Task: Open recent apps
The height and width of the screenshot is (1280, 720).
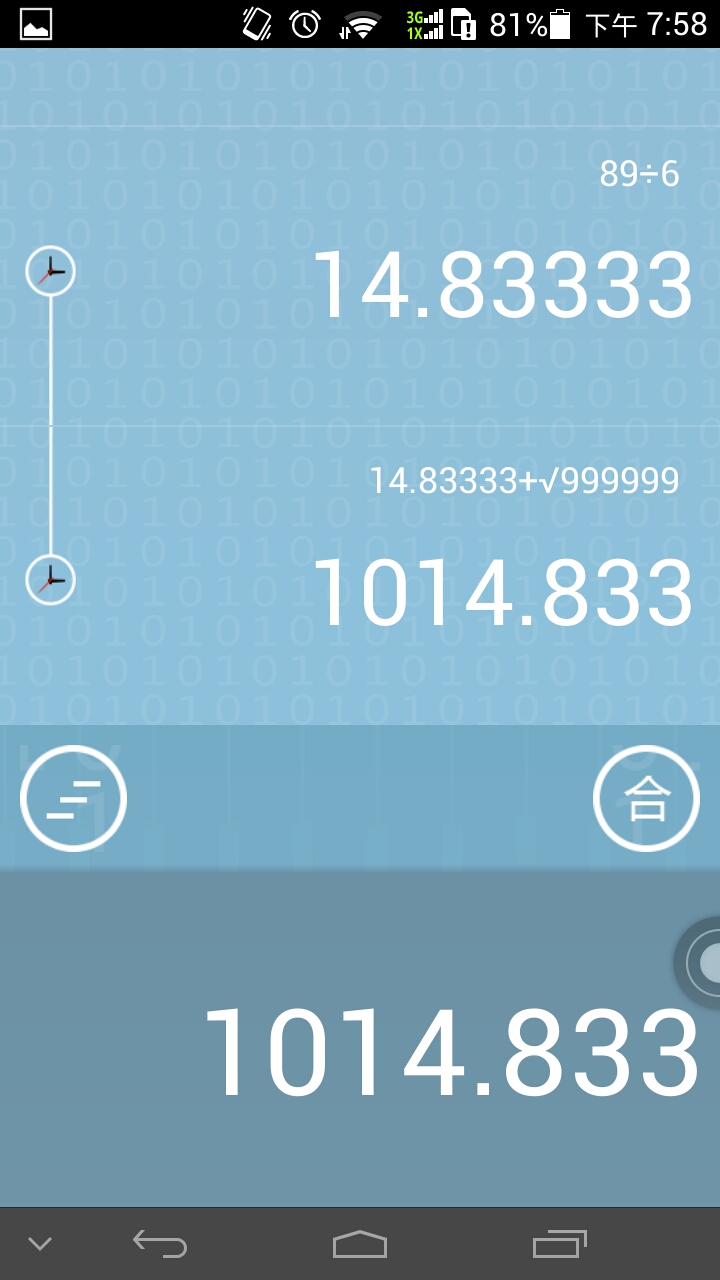Action: [559, 1244]
